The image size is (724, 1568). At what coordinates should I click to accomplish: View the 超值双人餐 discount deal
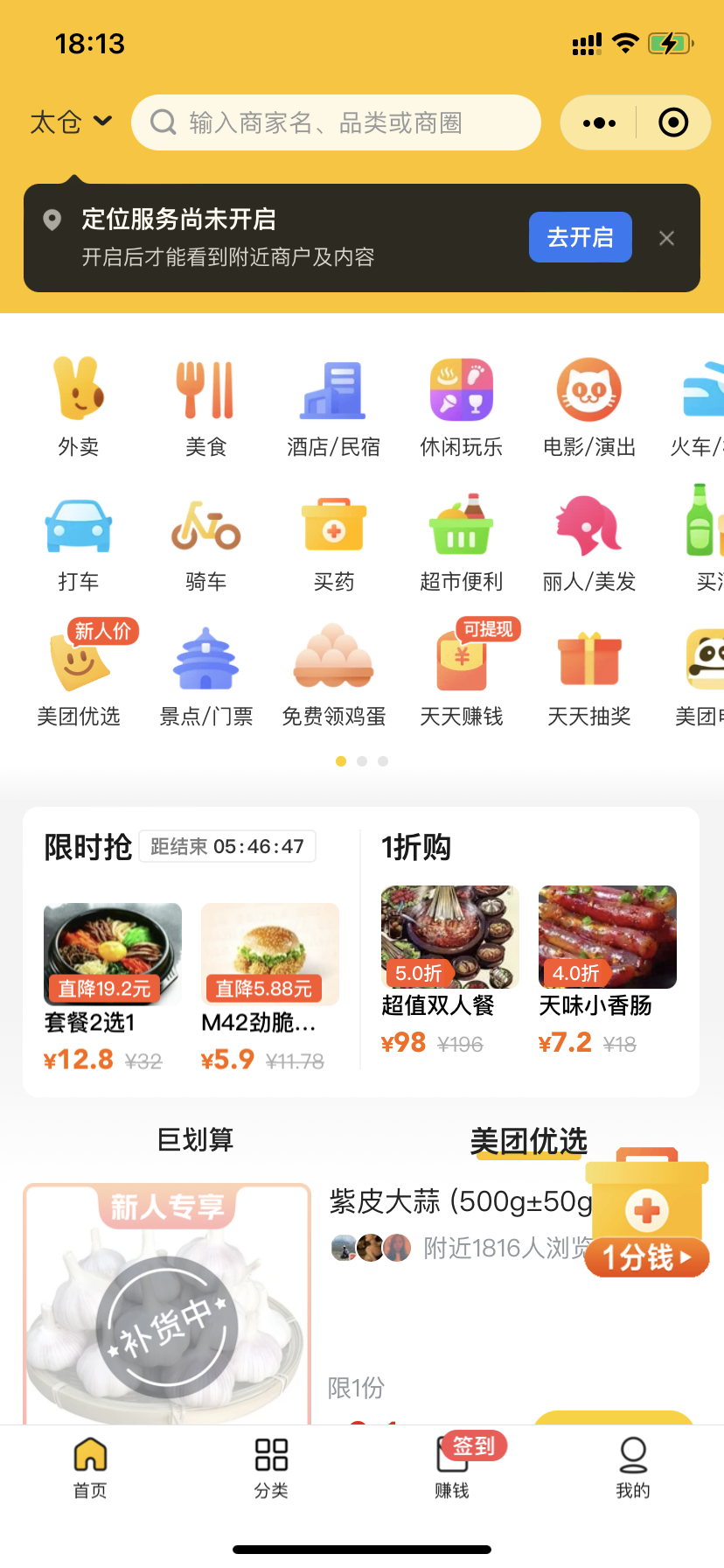coord(449,969)
